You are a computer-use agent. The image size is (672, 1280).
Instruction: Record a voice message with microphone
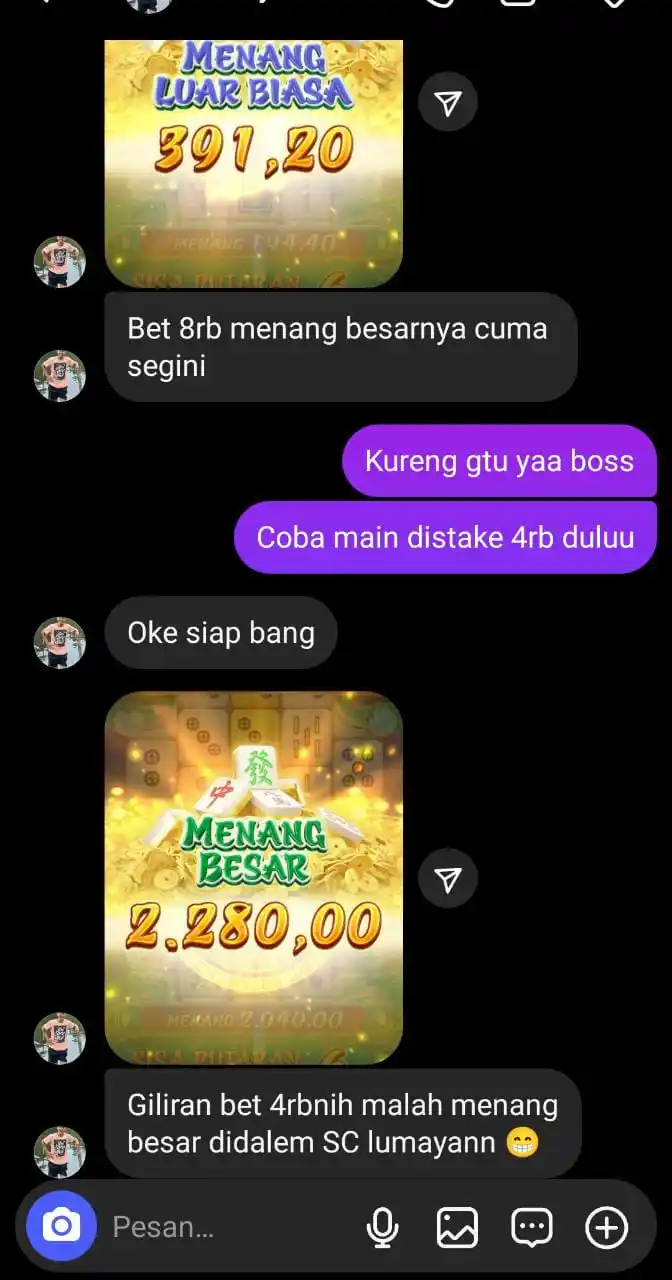(x=382, y=1227)
